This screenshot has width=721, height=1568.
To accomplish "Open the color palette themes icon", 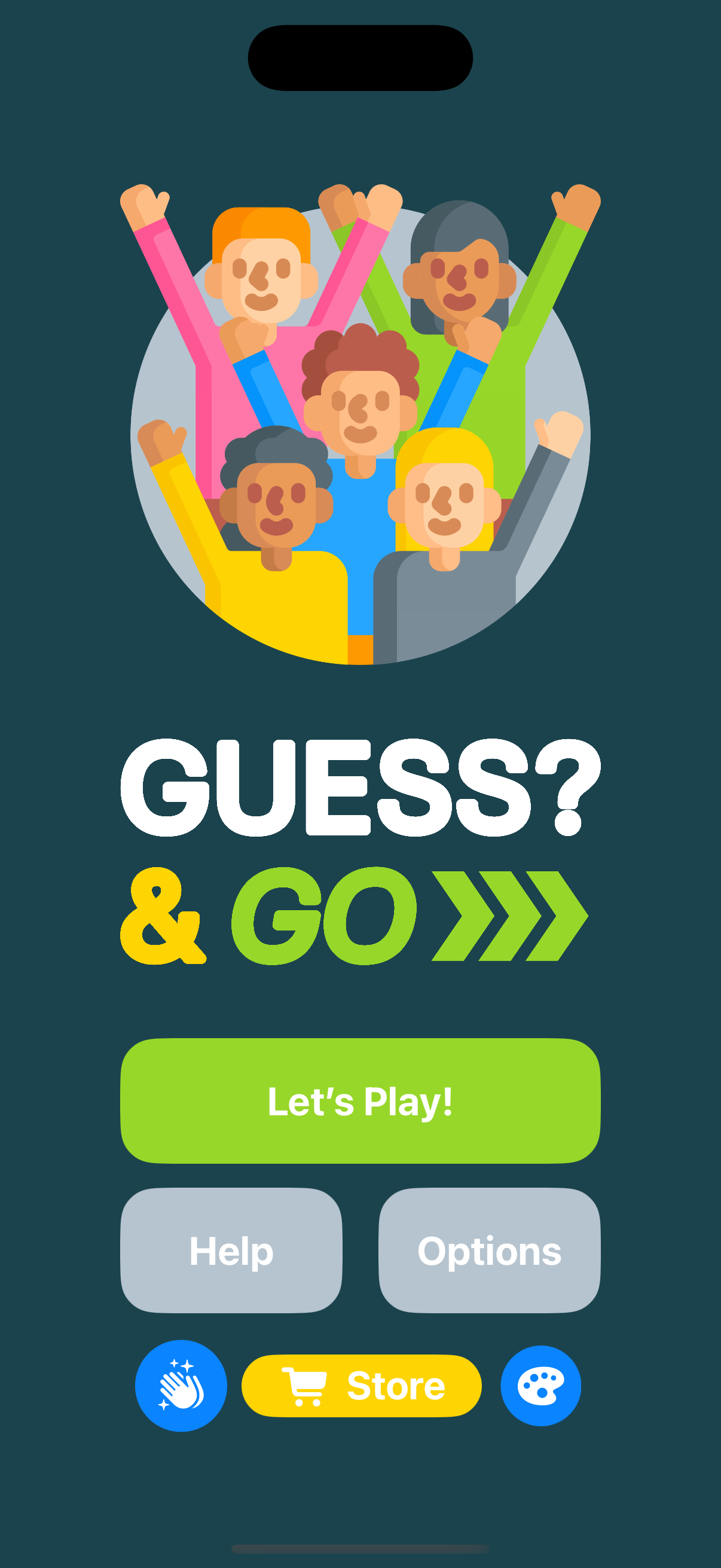I will [540, 1386].
